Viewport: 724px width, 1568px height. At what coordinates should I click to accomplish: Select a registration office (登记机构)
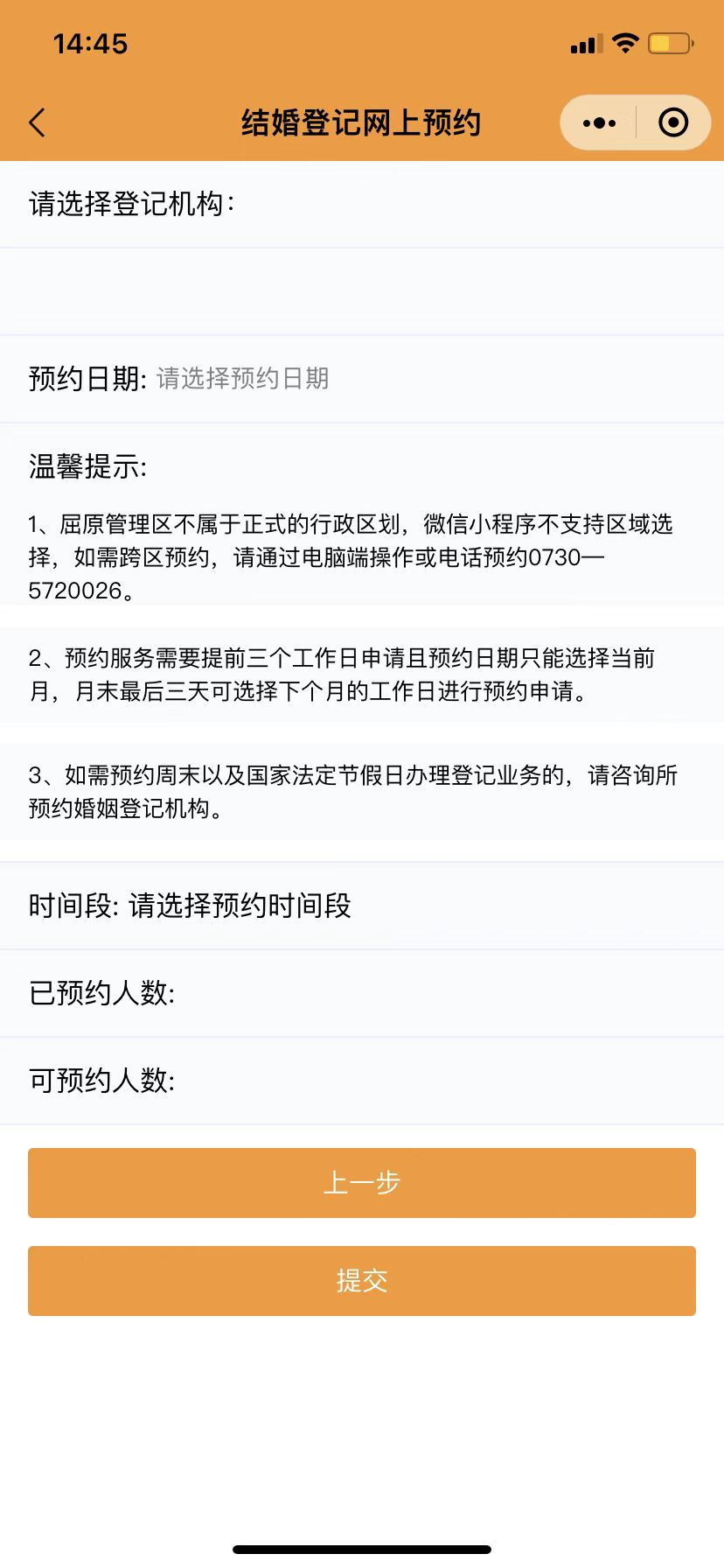[362, 291]
